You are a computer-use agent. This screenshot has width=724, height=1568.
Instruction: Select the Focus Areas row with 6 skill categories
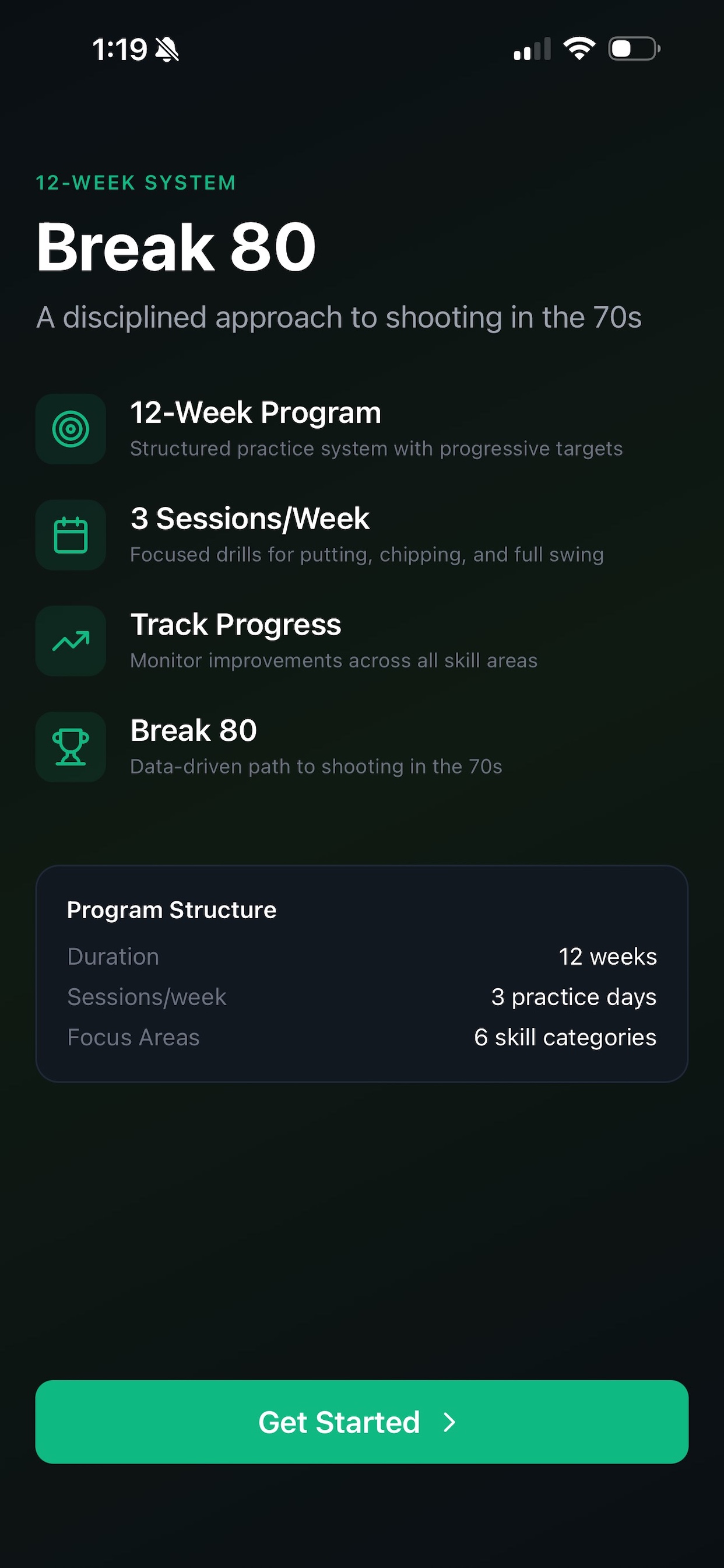click(x=362, y=1037)
